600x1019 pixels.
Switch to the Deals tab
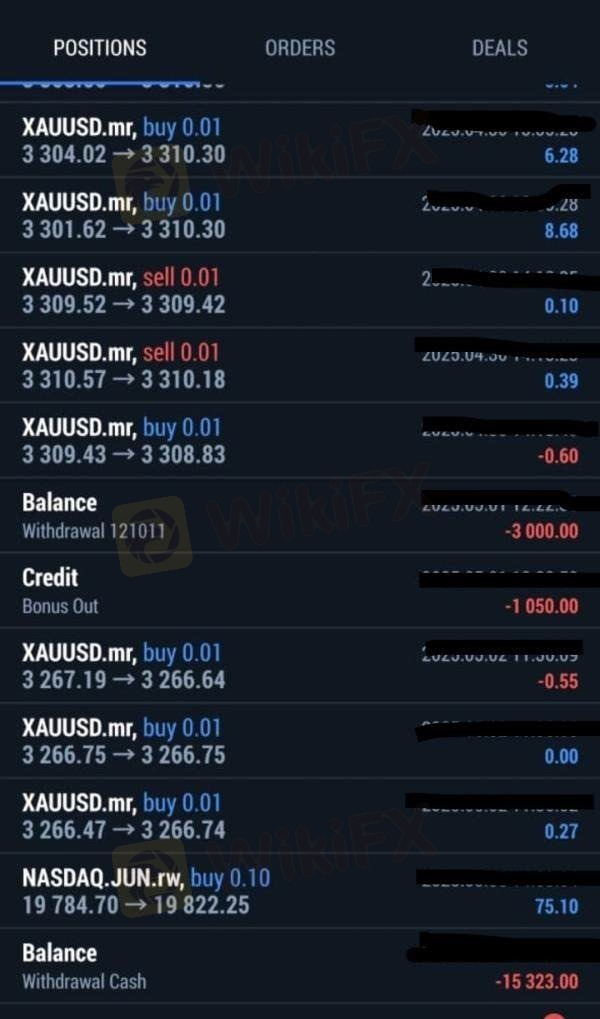point(499,47)
